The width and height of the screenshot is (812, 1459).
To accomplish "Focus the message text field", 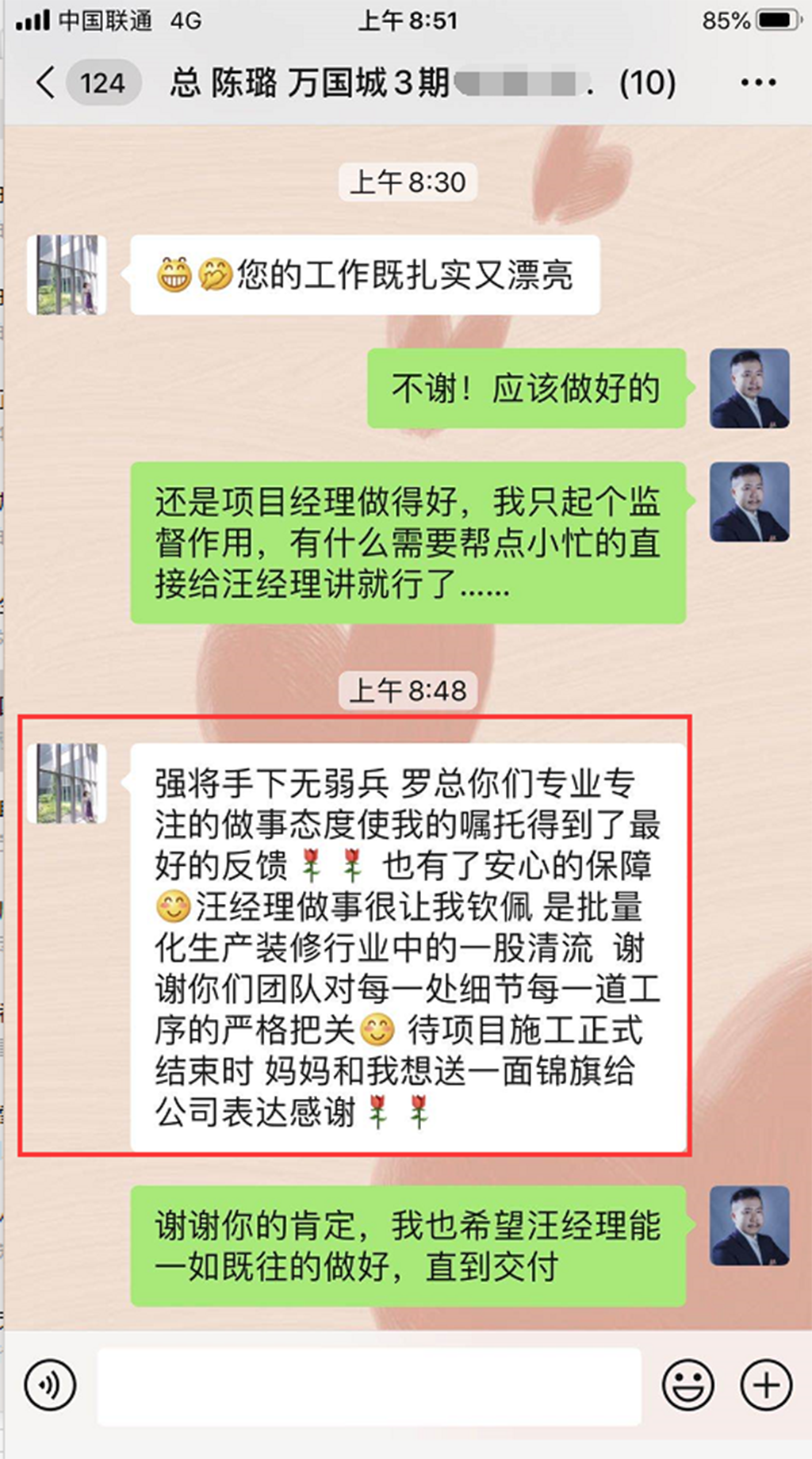I will (369, 1385).
